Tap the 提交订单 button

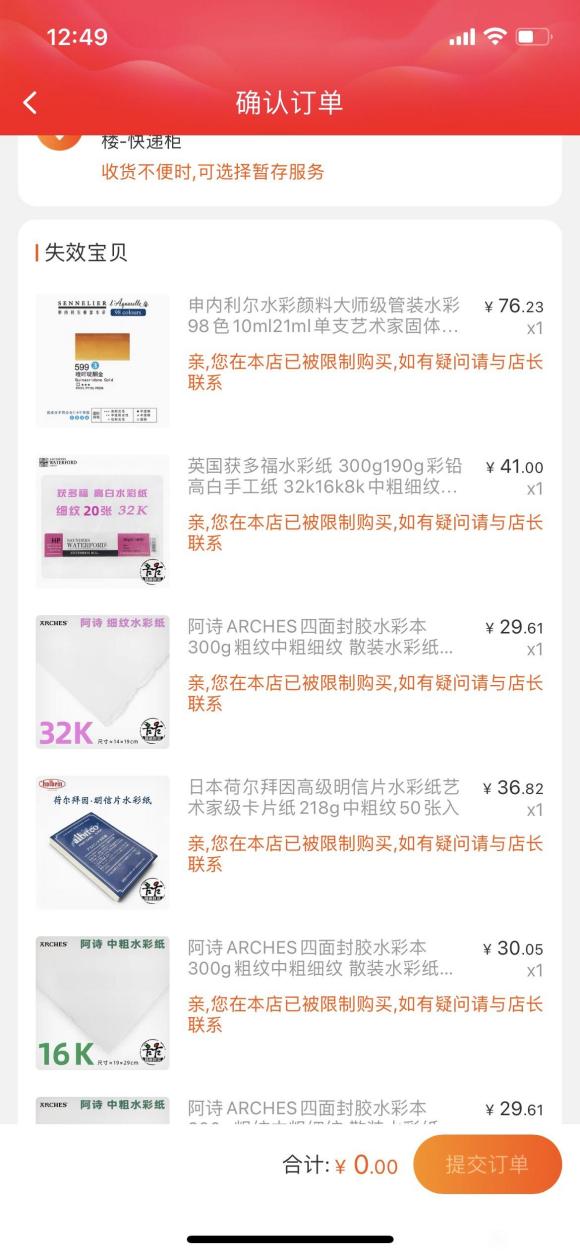pyautogui.click(x=487, y=1164)
